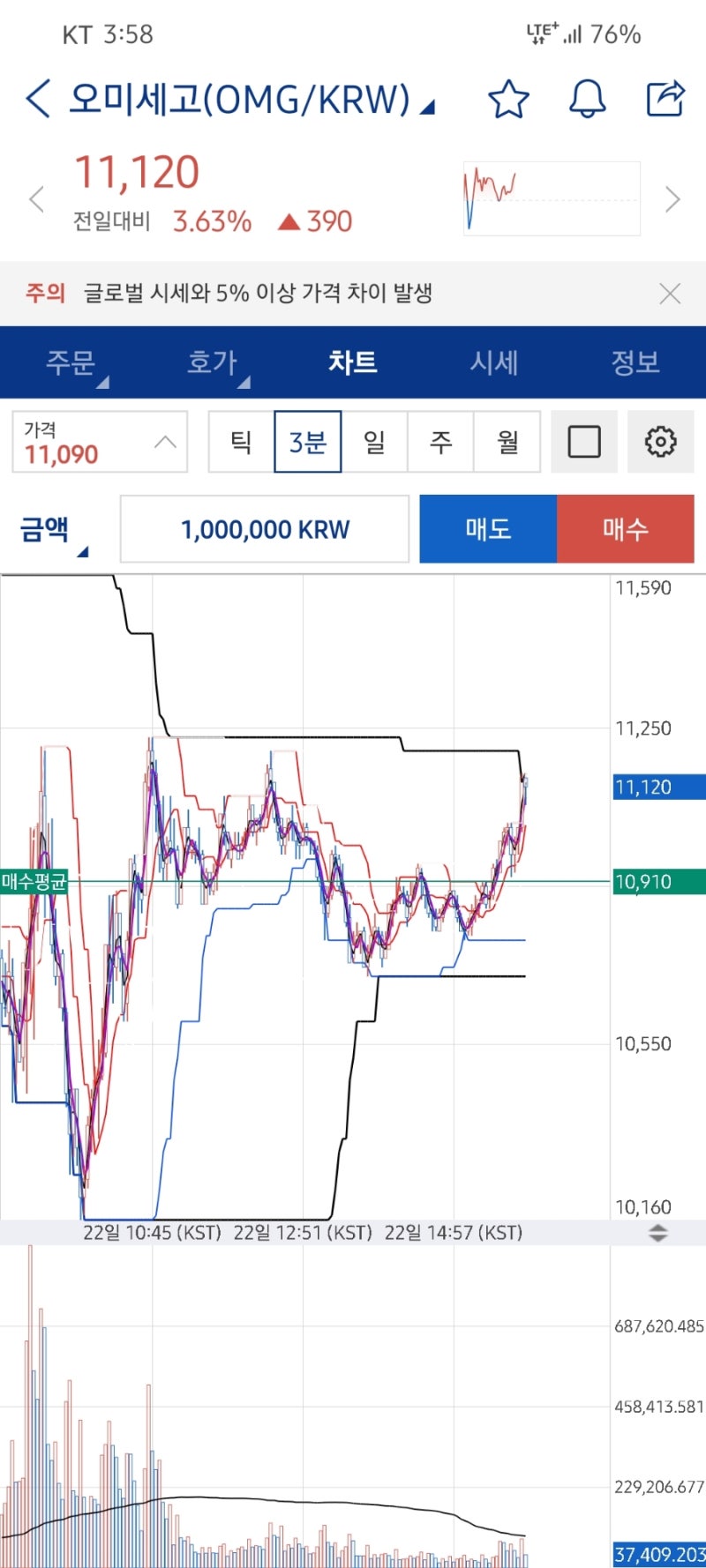Viewport: 706px width, 1568px height.
Task: Select the 일 chart interval
Action: [374, 442]
